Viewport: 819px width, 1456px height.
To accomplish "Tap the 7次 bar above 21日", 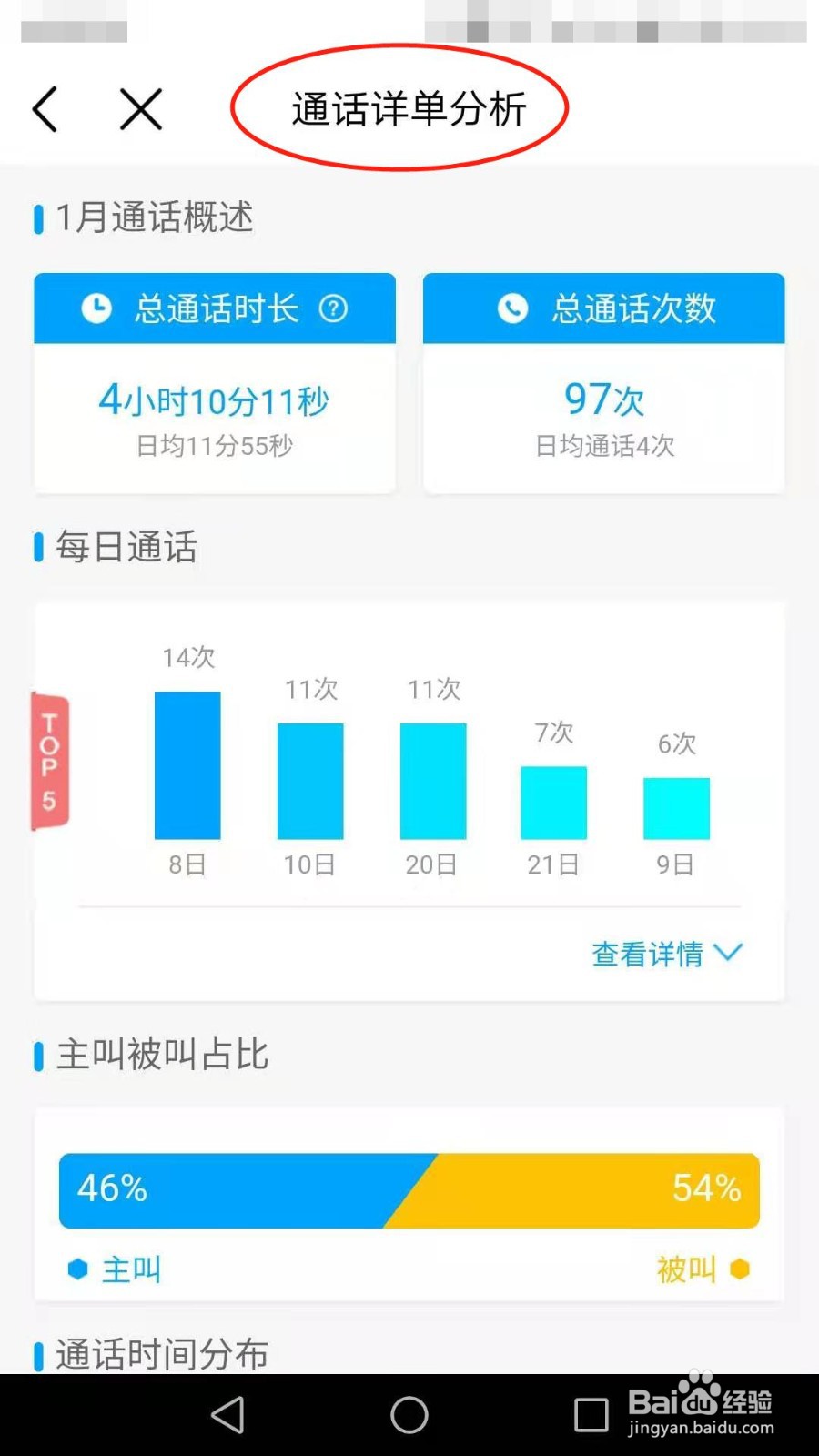I will click(553, 804).
